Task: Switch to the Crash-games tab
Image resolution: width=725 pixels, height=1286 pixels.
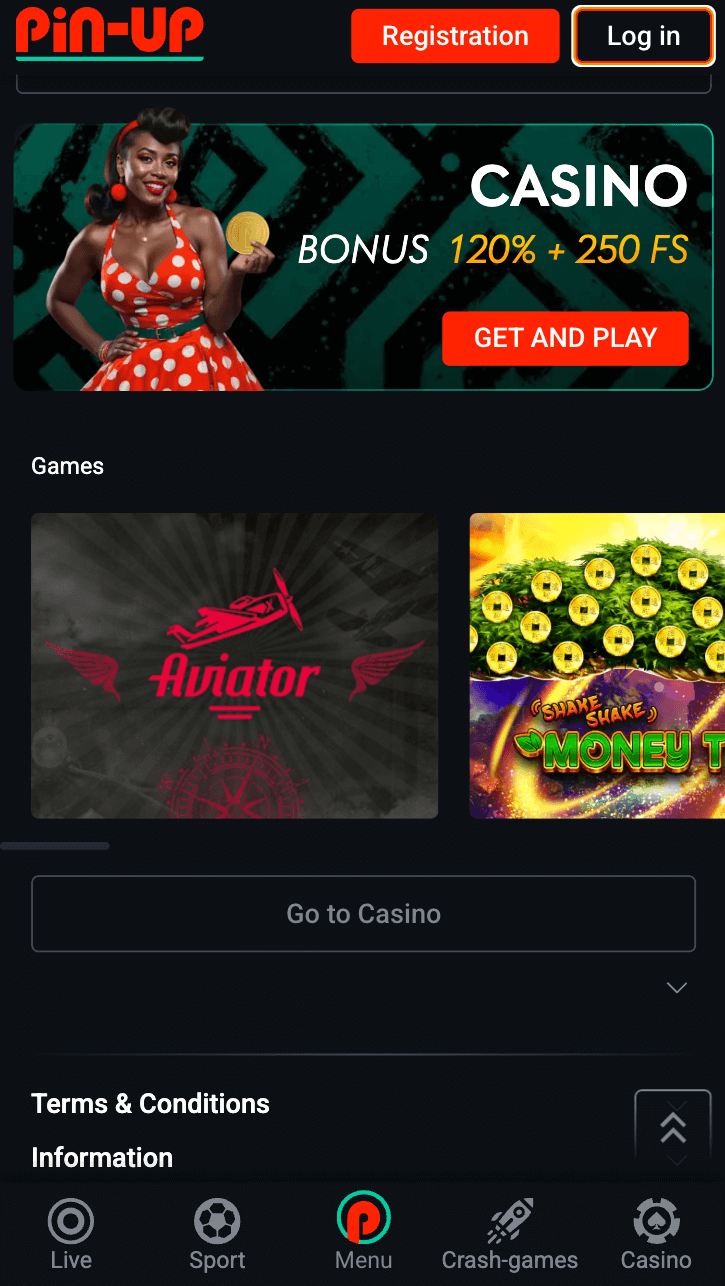Action: [510, 1235]
